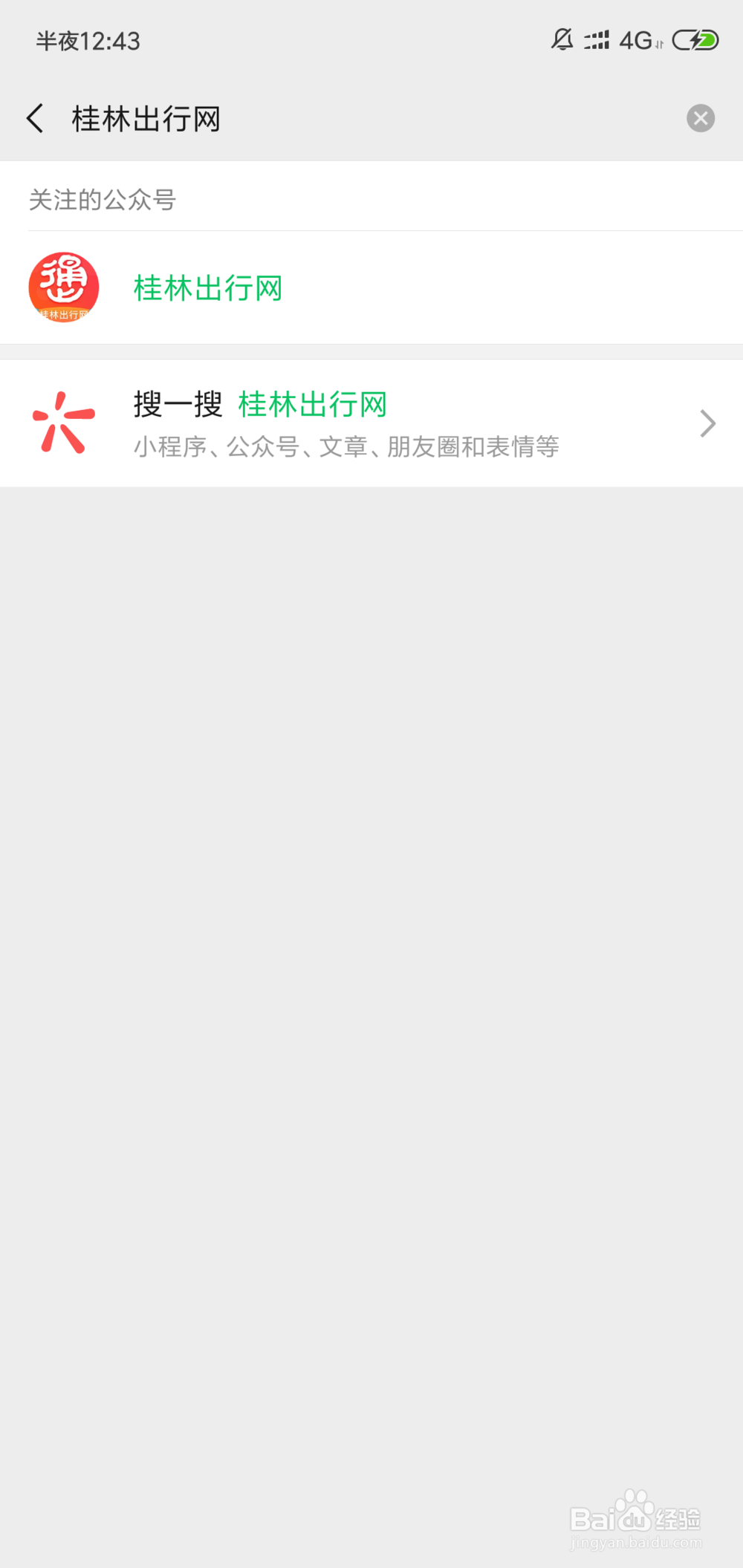Screen dimensions: 743x1568
Task: Tap the cellular signal strength icon
Action: click(598, 41)
